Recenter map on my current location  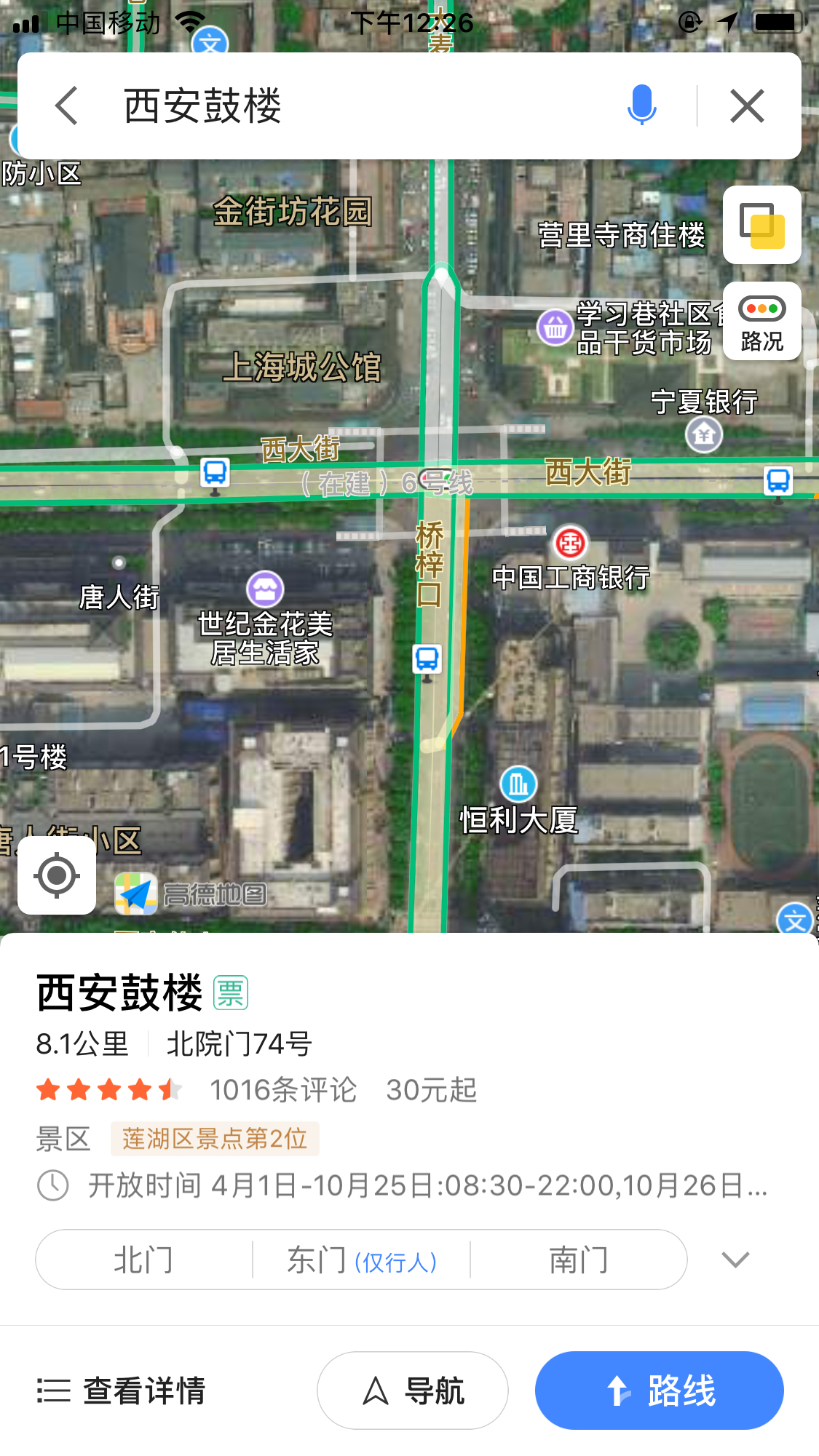pos(57,875)
